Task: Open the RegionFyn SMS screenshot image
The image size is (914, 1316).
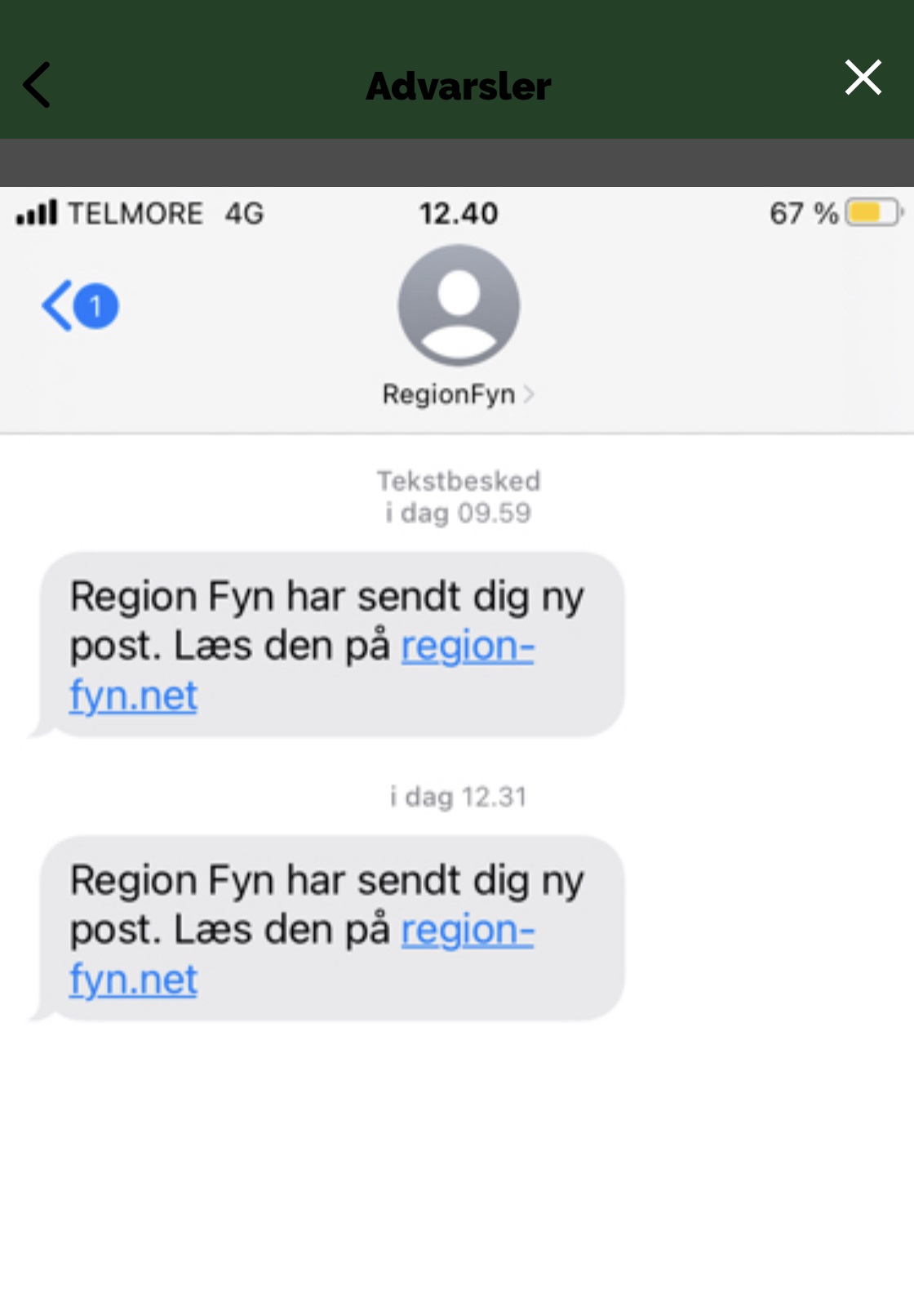Action: [457, 653]
